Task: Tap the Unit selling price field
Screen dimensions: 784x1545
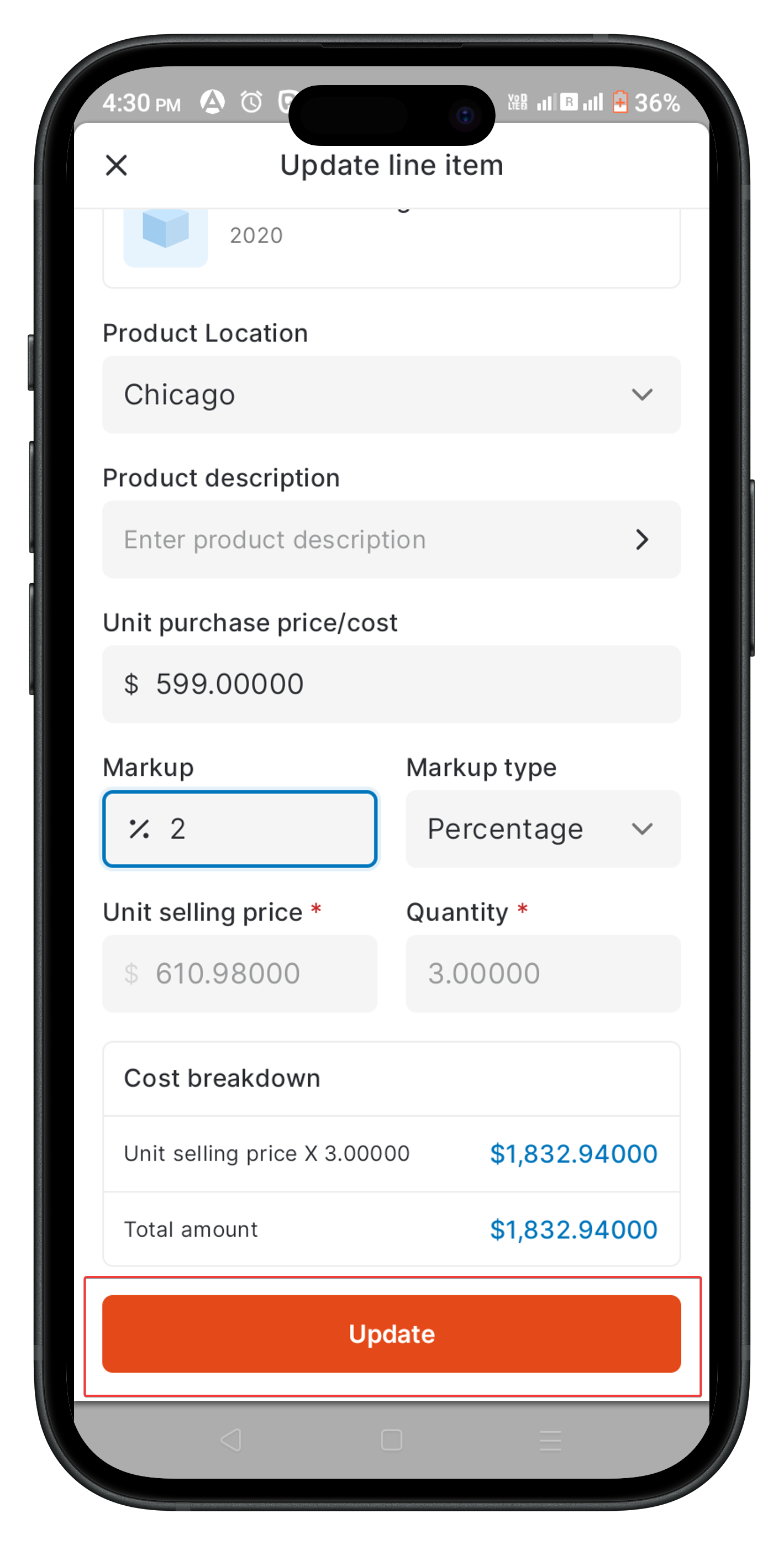Action: [x=240, y=973]
